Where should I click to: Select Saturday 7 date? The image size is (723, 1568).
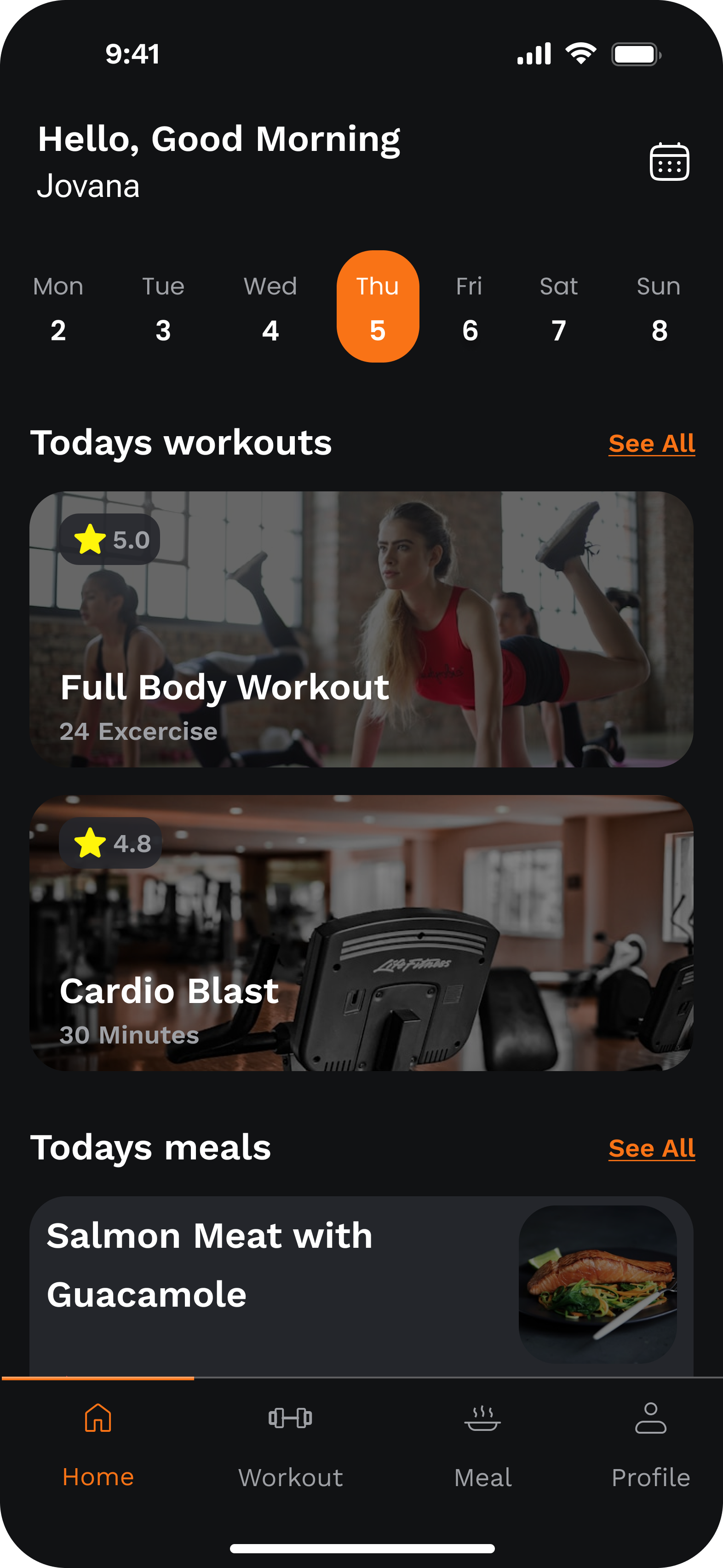(x=558, y=308)
